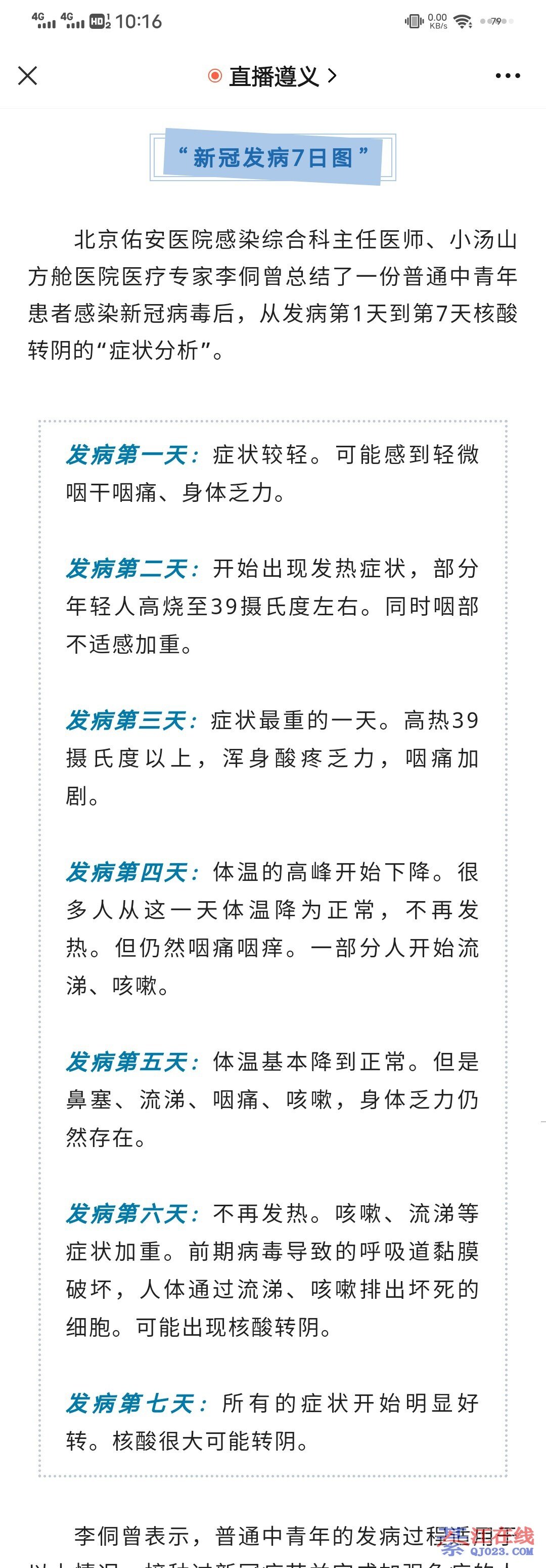Close the article page
This screenshot has height=1568, width=546.
tap(27, 76)
